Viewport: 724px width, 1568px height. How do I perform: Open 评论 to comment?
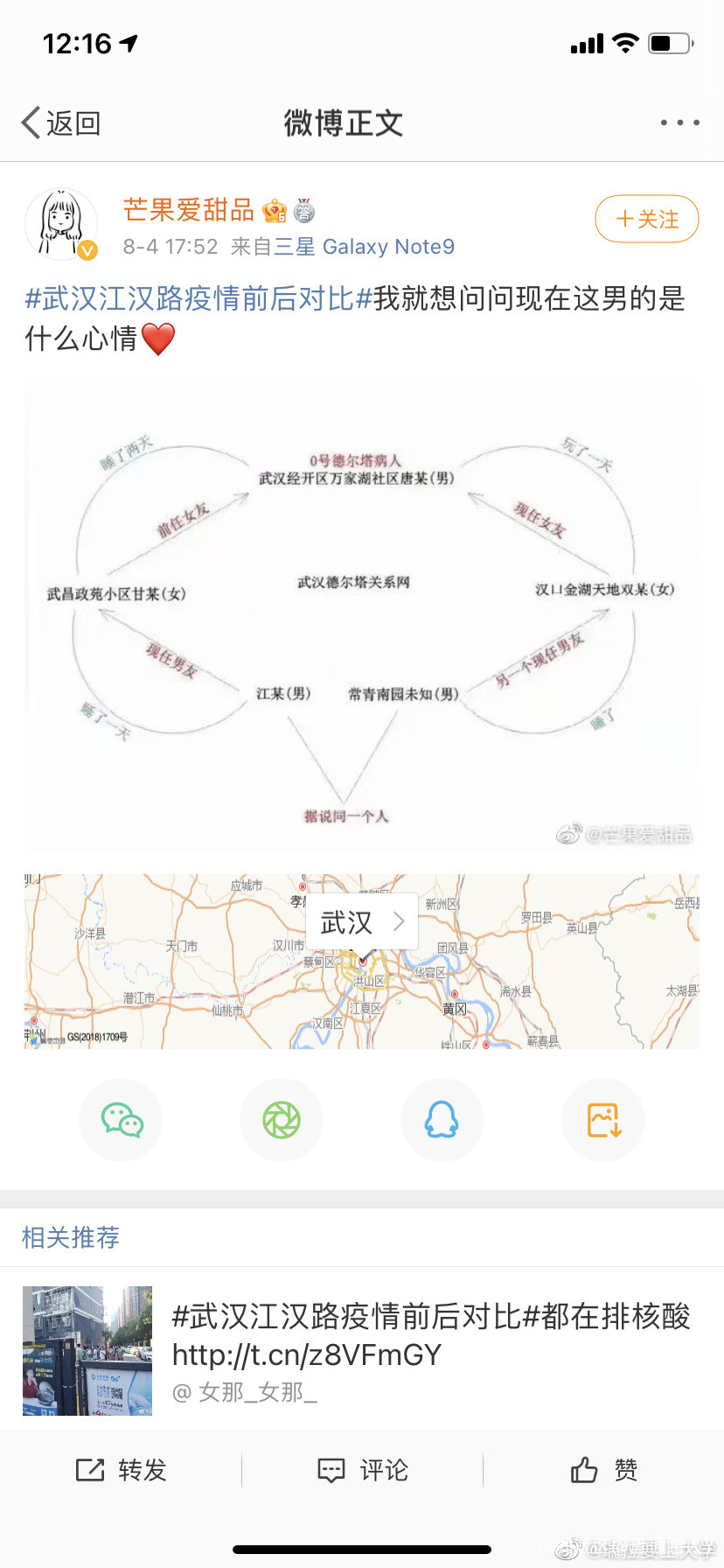(362, 1470)
